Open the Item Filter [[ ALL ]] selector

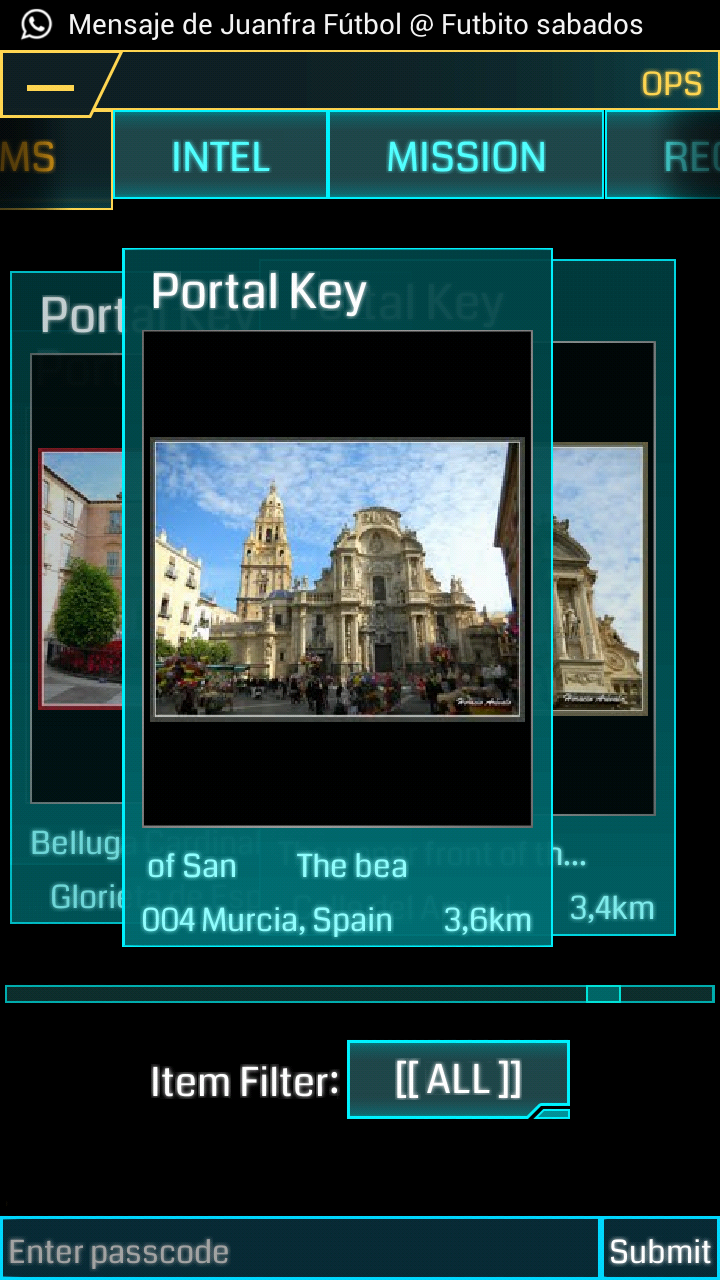458,1079
